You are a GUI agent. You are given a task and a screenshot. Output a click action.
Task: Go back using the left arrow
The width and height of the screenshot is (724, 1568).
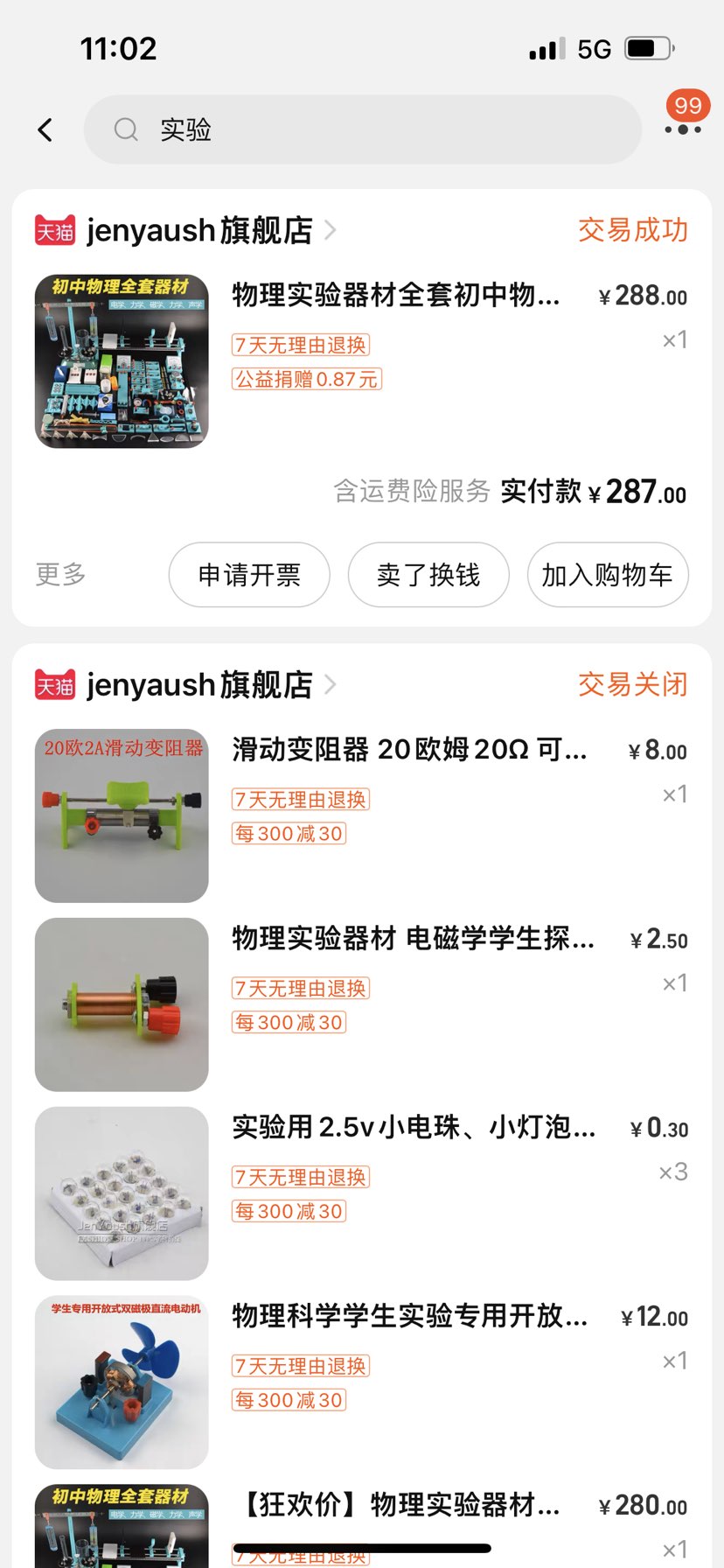[45, 130]
